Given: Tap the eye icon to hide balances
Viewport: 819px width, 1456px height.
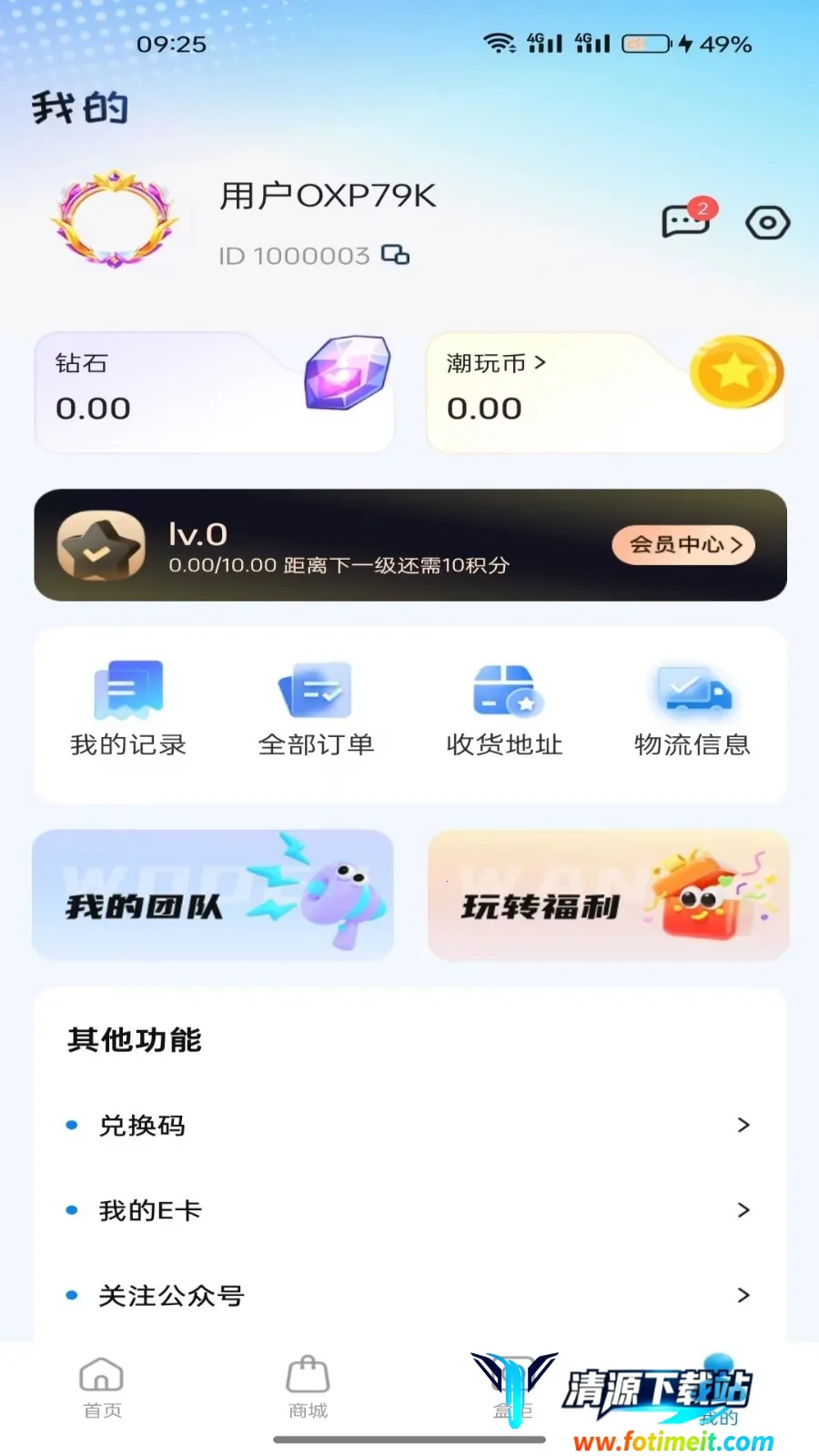Looking at the screenshot, I should coord(767,223).
